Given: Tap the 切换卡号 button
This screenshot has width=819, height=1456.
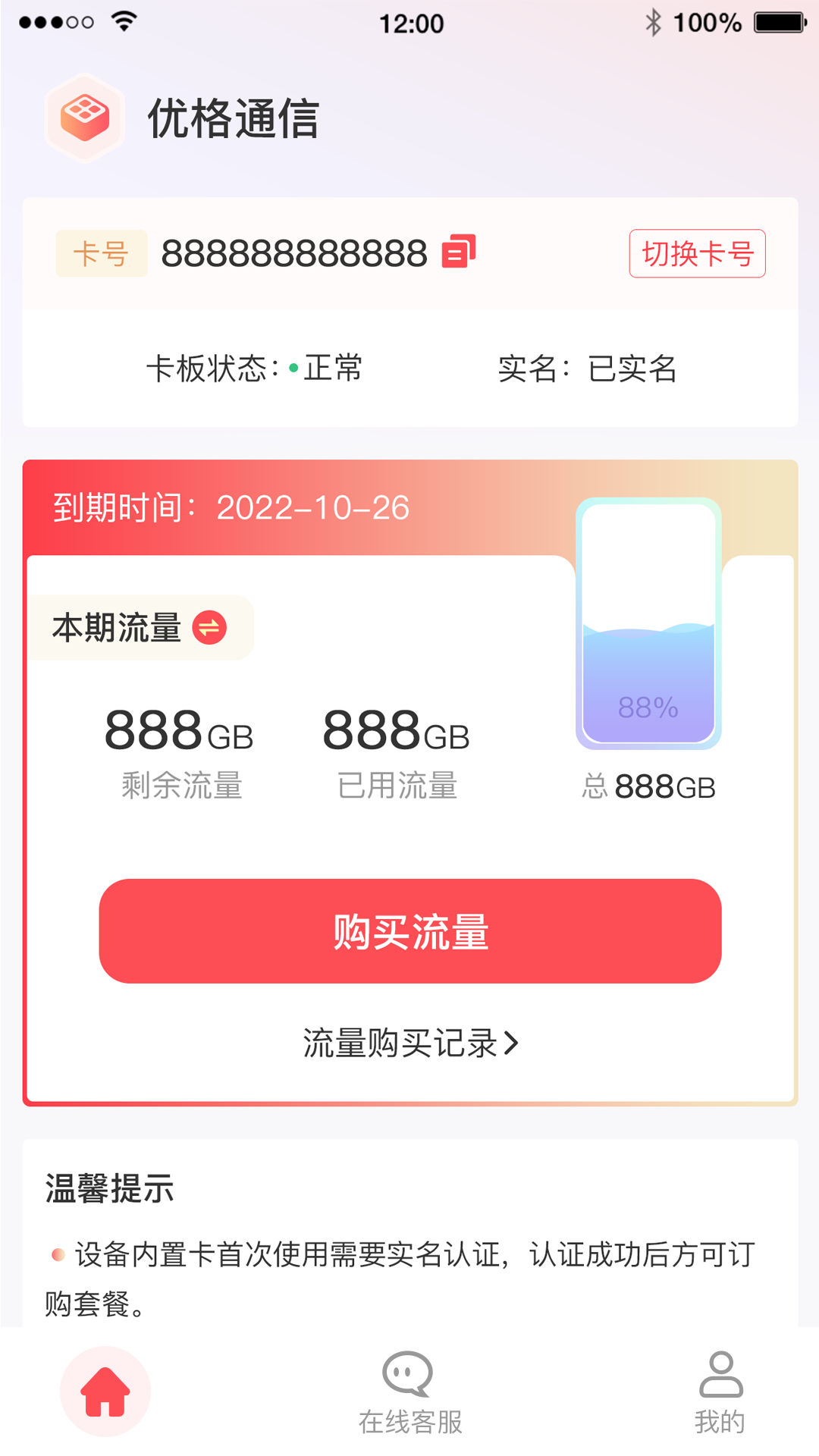Looking at the screenshot, I should pos(697,253).
